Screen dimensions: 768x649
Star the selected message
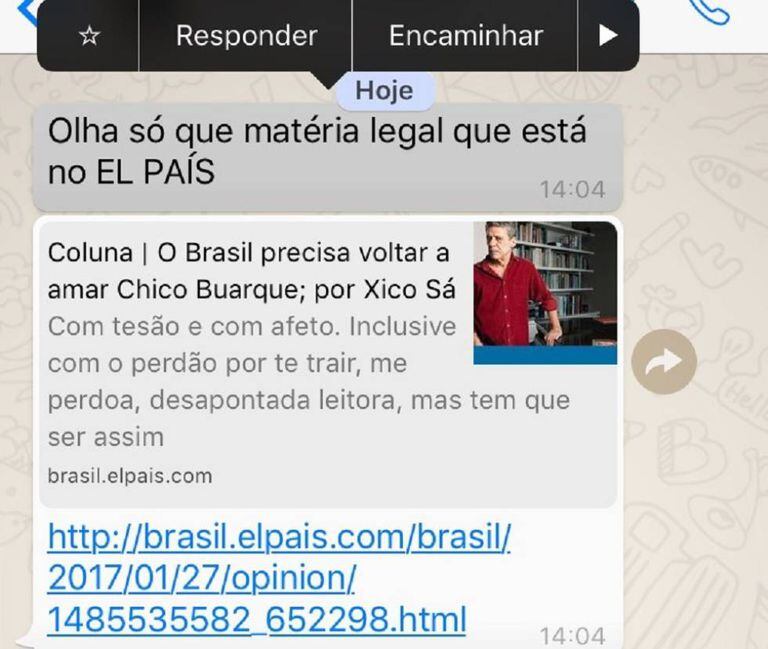click(x=89, y=36)
